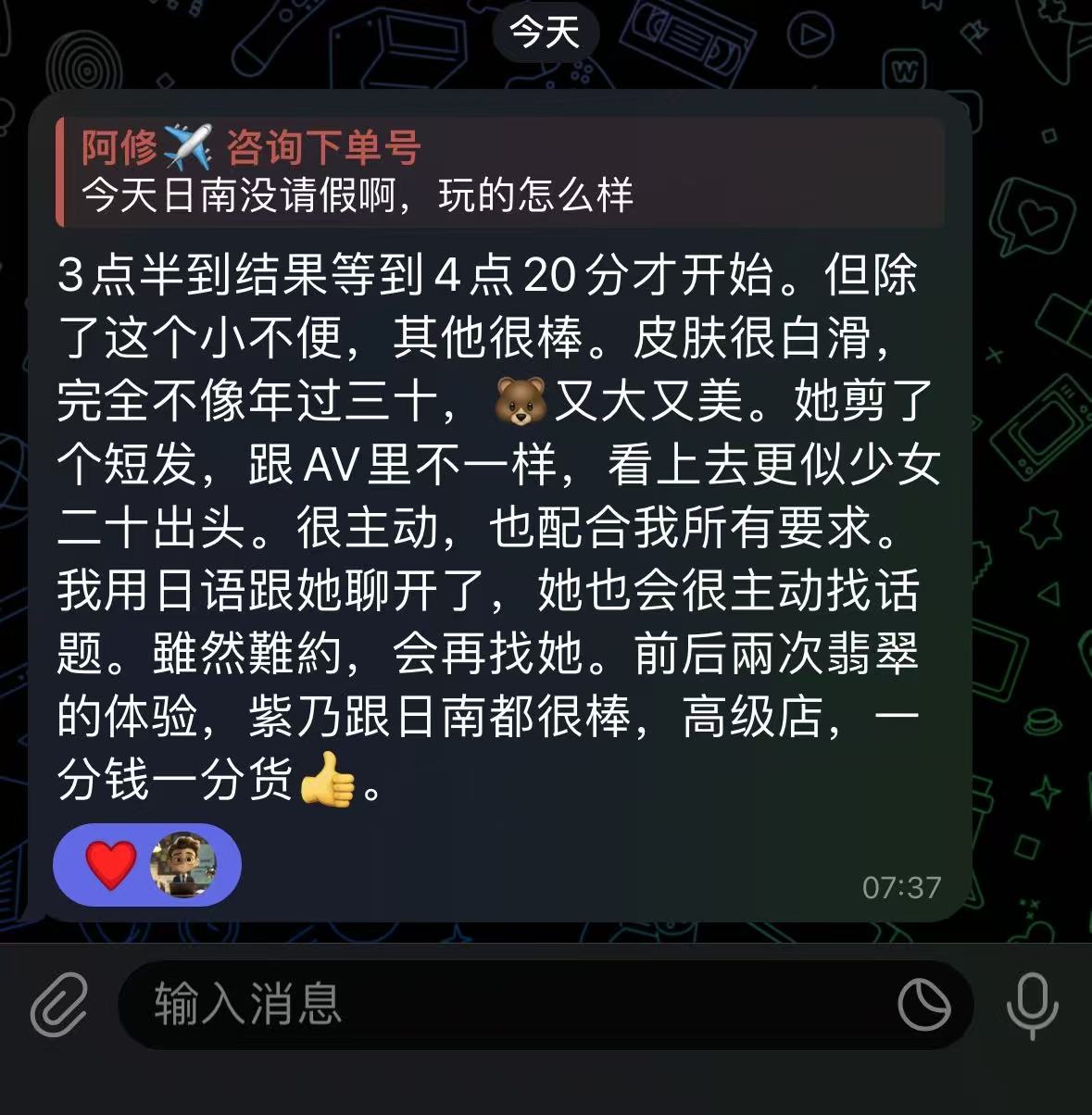Open the sticker panel icon
The width and height of the screenshot is (1092, 1115).
point(923,1004)
